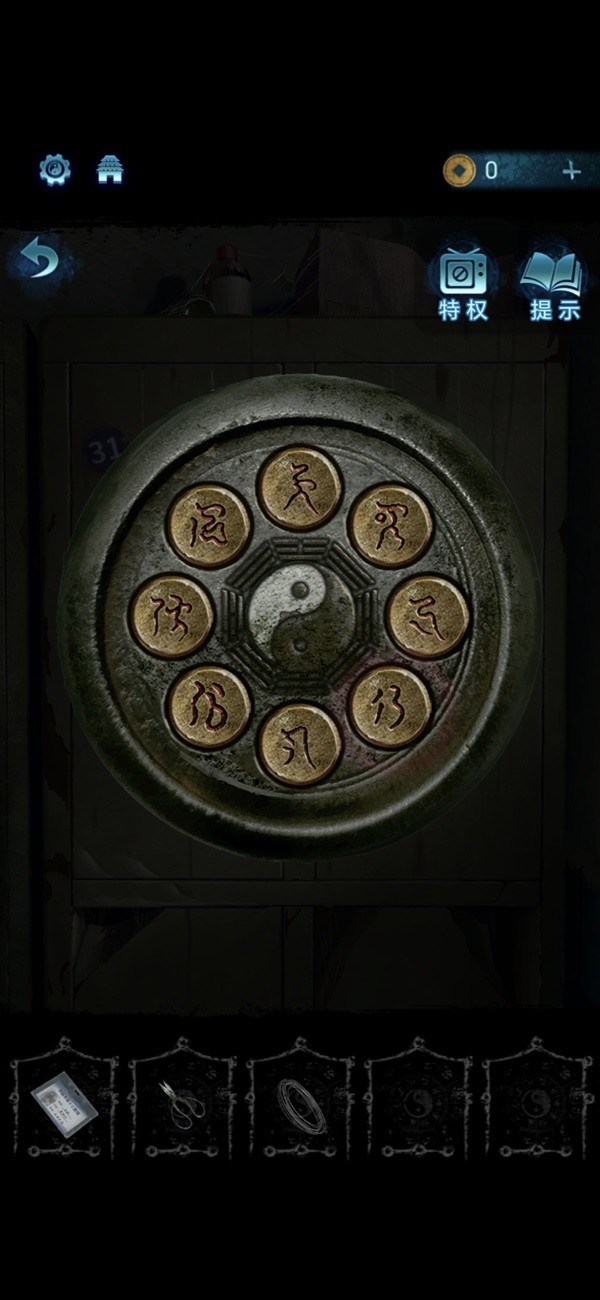The width and height of the screenshot is (600, 1300).
Task: Go back with the blue arrow
Action: [x=39, y=259]
